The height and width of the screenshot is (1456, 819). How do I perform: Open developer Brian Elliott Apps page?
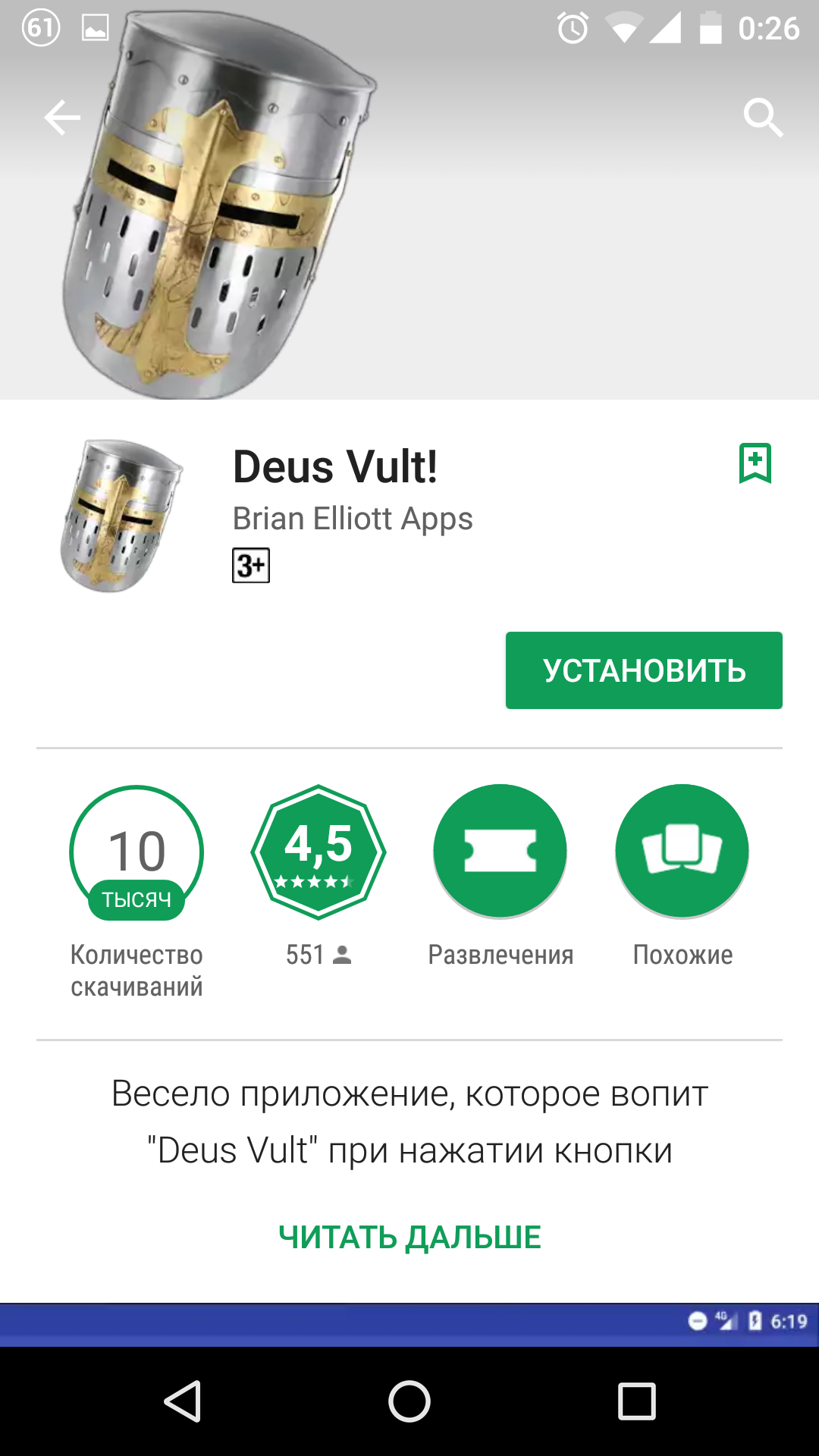coord(353,519)
